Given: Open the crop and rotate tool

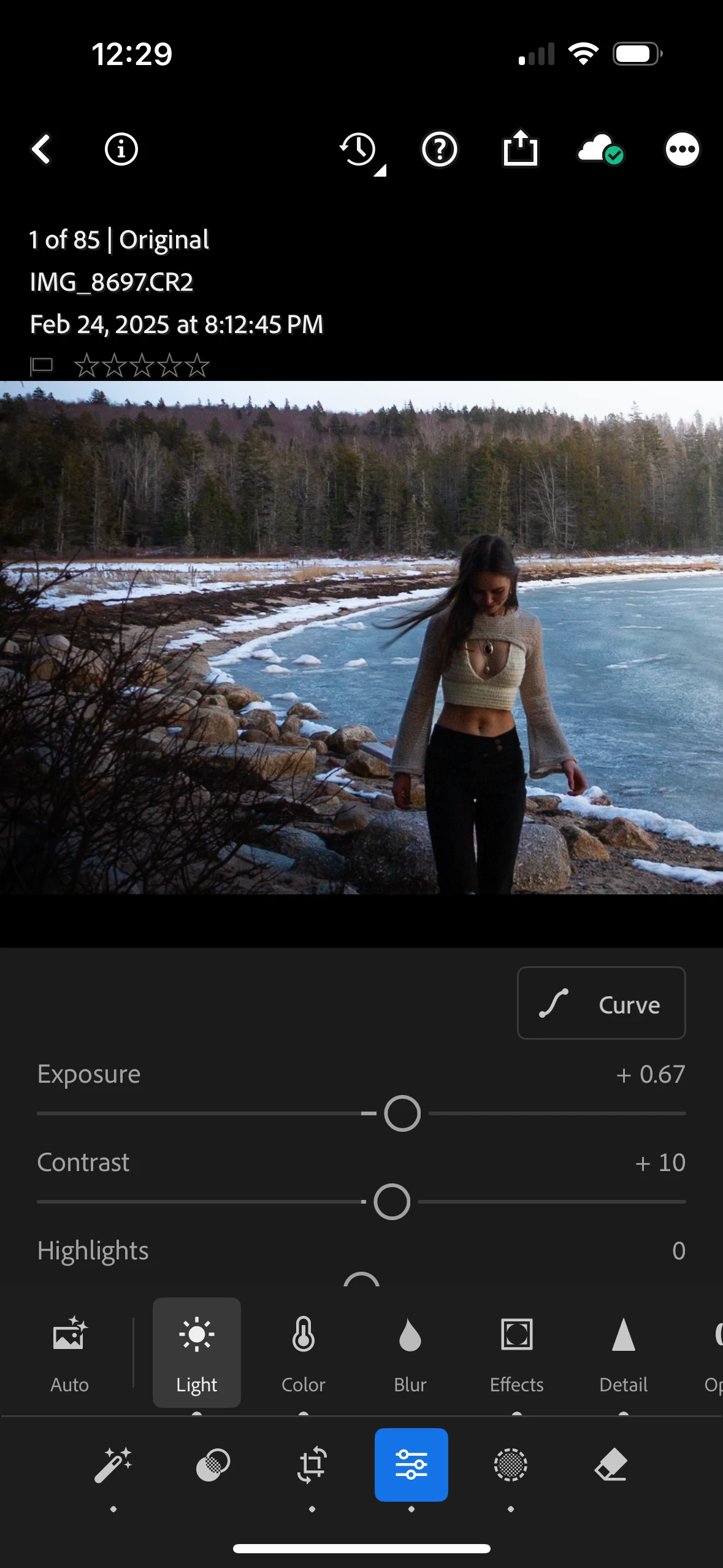Looking at the screenshot, I should coord(312,1465).
